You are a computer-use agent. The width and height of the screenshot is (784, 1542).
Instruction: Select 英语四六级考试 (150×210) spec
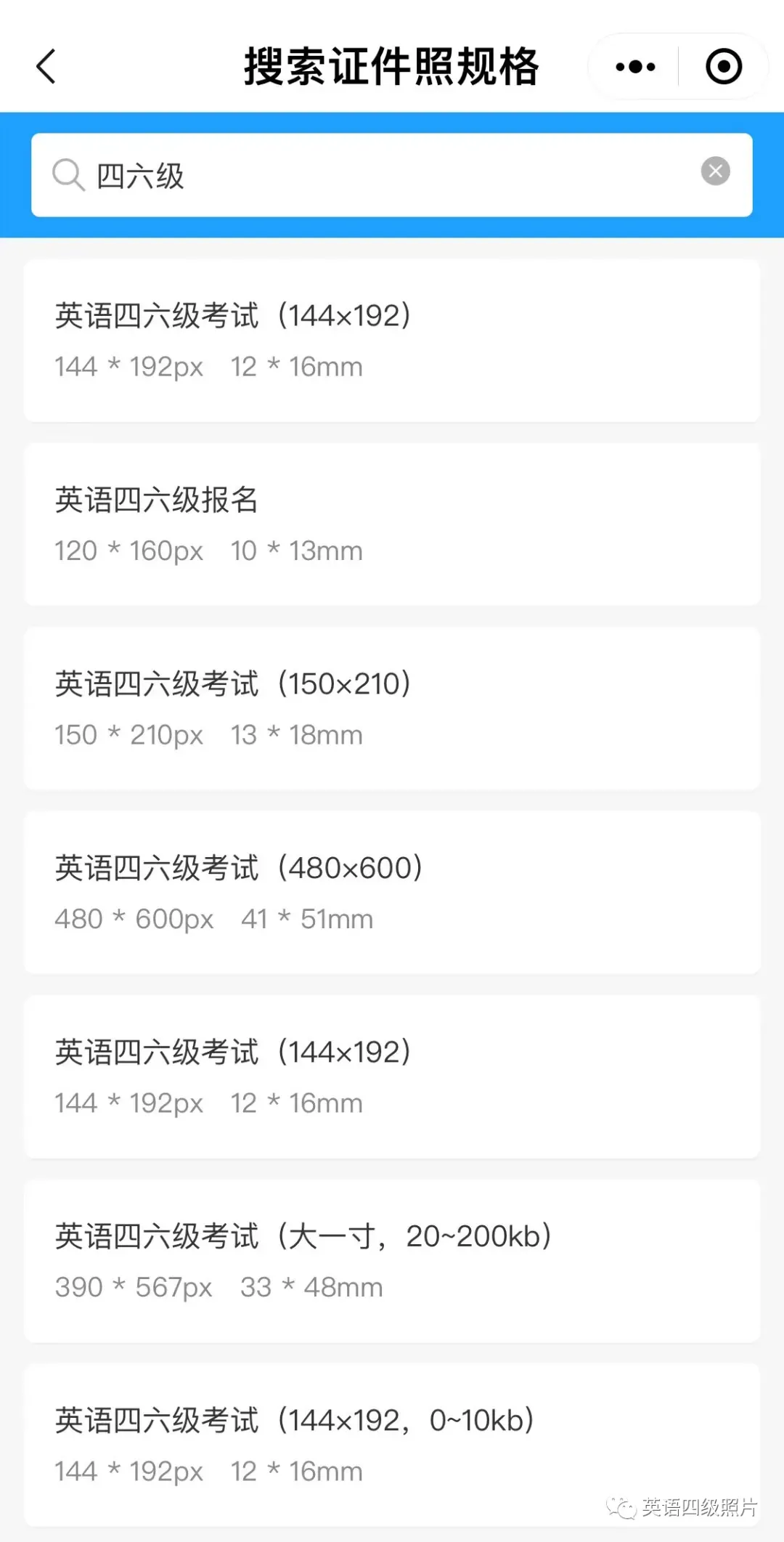click(x=392, y=708)
